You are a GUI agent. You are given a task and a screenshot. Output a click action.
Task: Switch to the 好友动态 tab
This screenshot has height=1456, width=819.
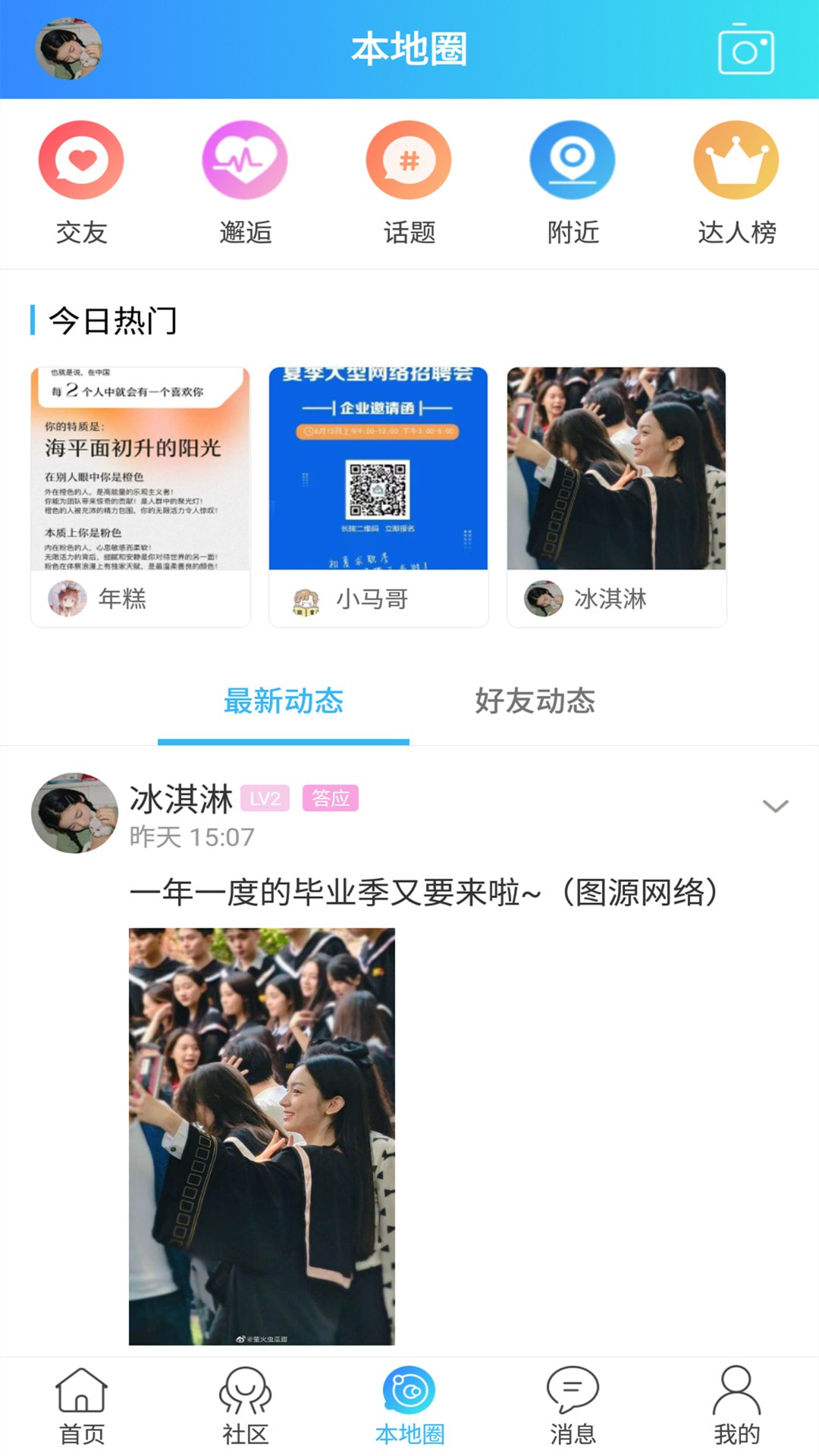pyautogui.click(x=535, y=702)
